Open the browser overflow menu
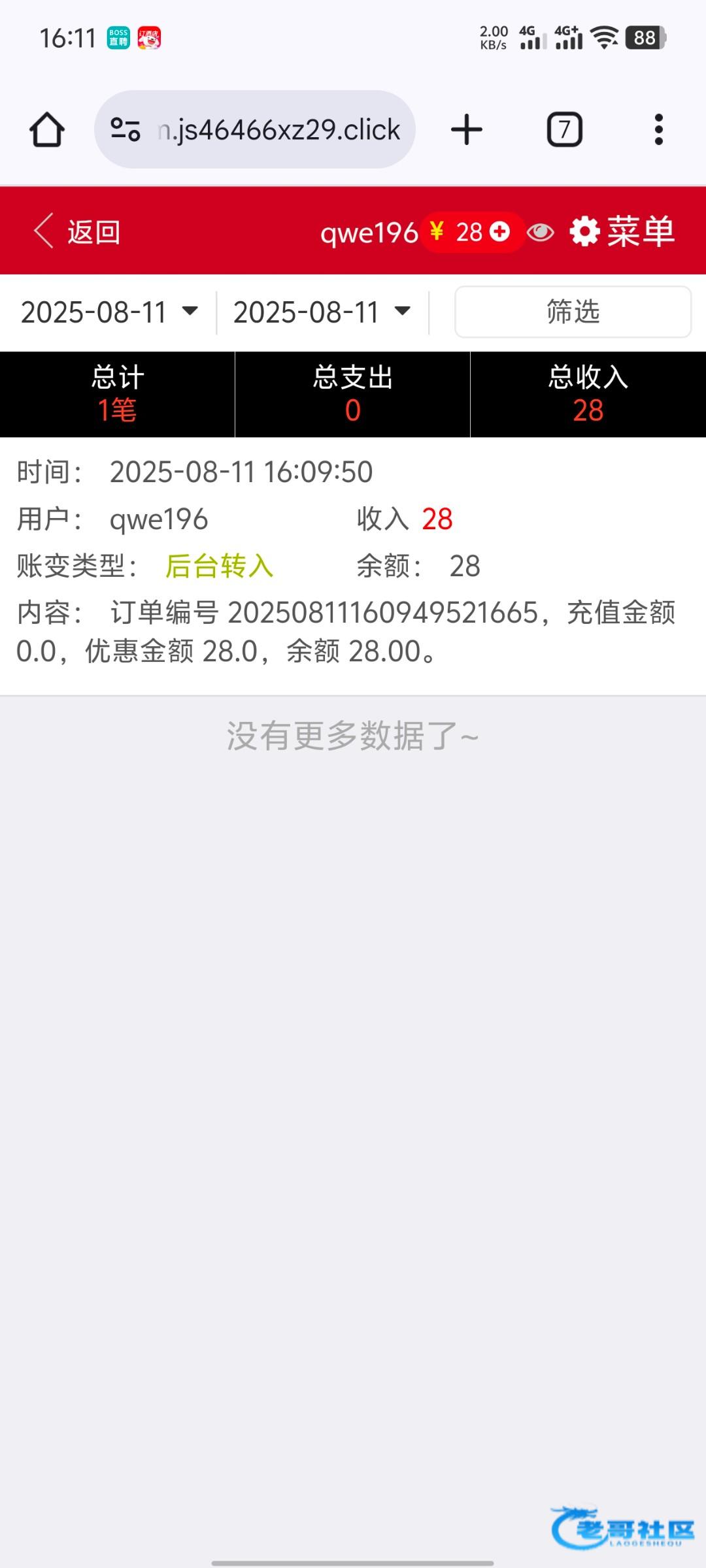This screenshot has height=1568, width=706. [x=659, y=129]
